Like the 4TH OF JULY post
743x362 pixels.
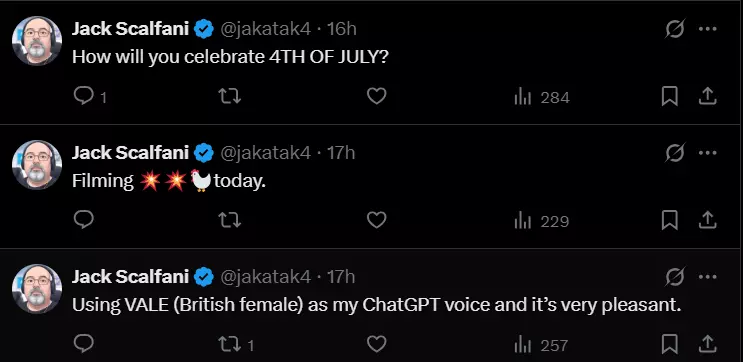[x=377, y=97]
